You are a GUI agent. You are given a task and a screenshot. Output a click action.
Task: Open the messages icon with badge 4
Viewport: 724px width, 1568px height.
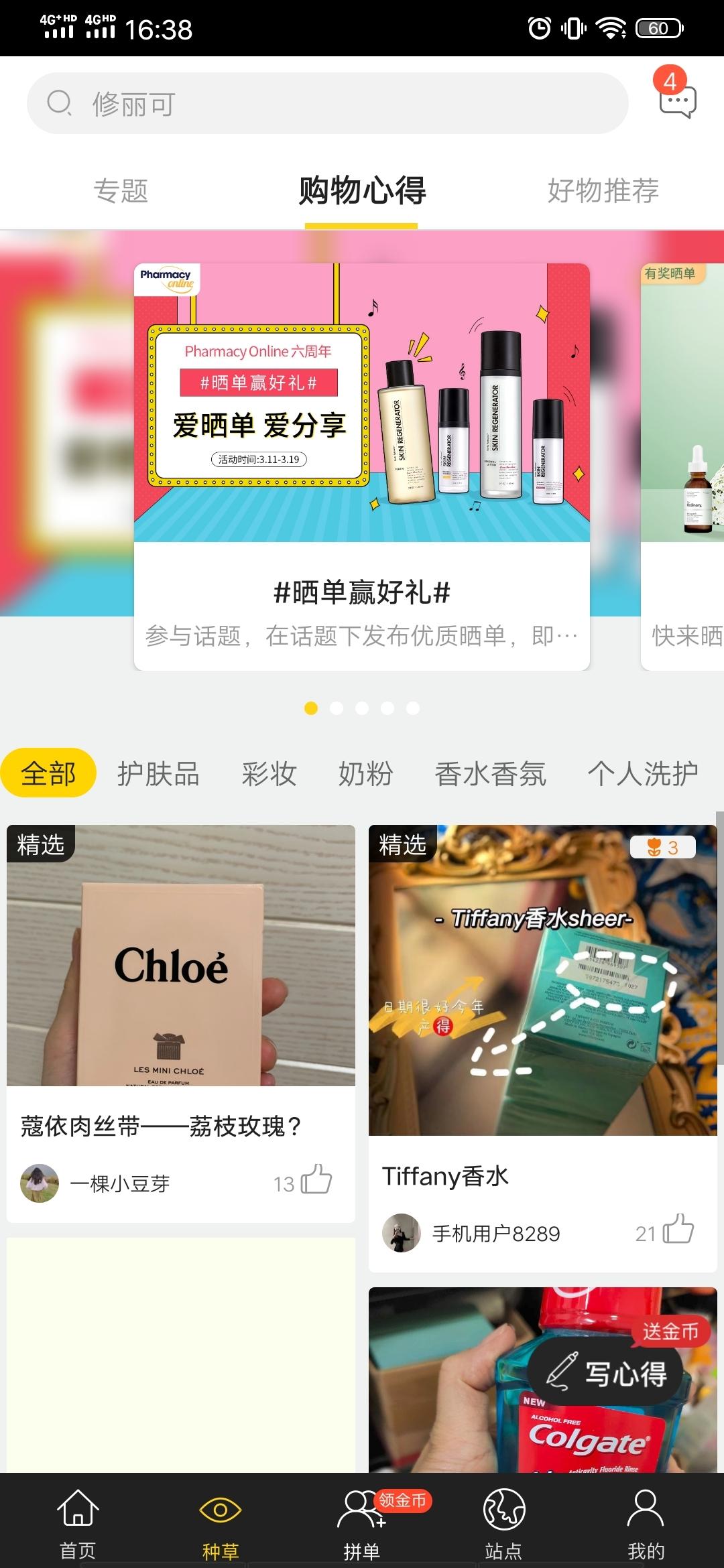pos(677,101)
